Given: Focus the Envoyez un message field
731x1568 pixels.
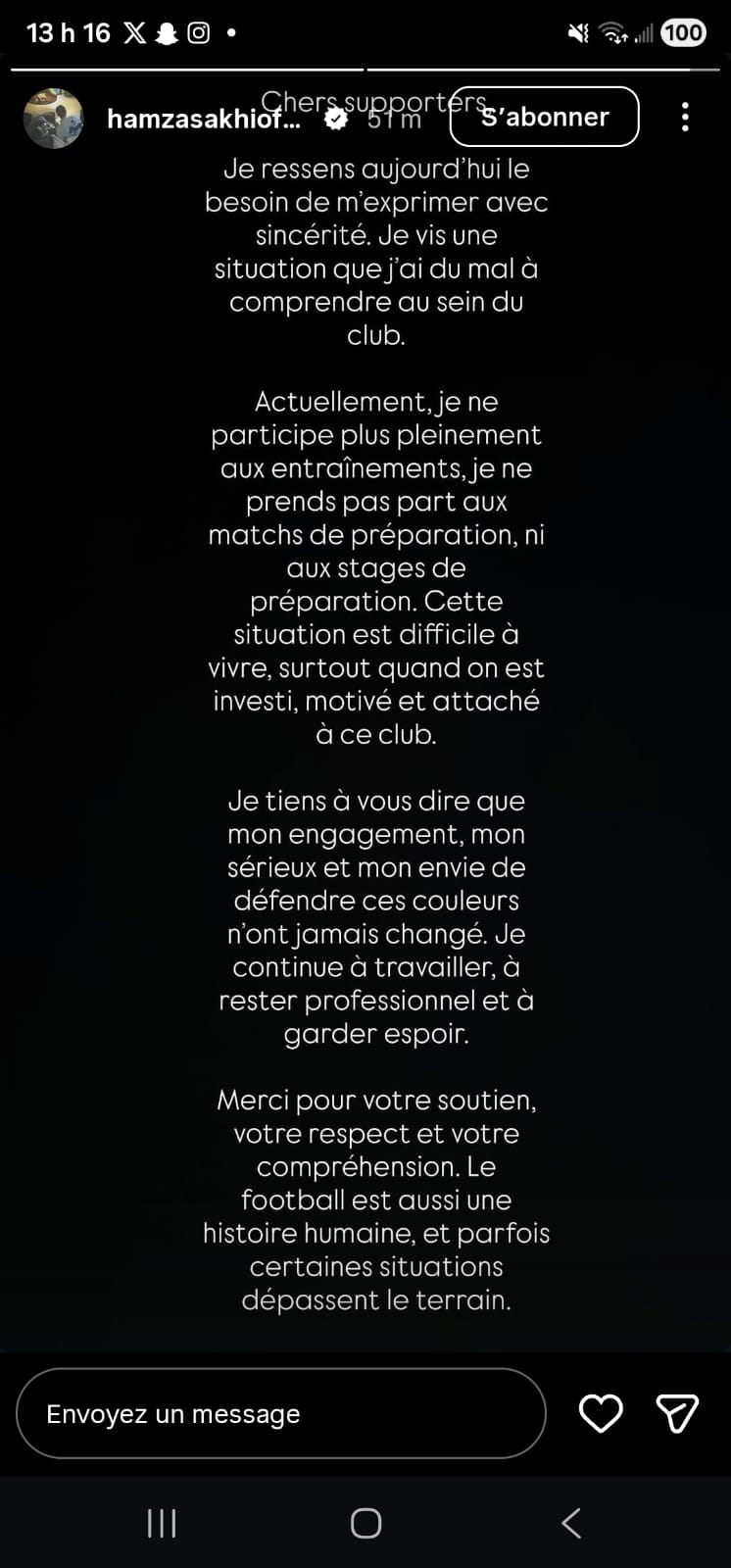Looking at the screenshot, I should (280, 1413).
